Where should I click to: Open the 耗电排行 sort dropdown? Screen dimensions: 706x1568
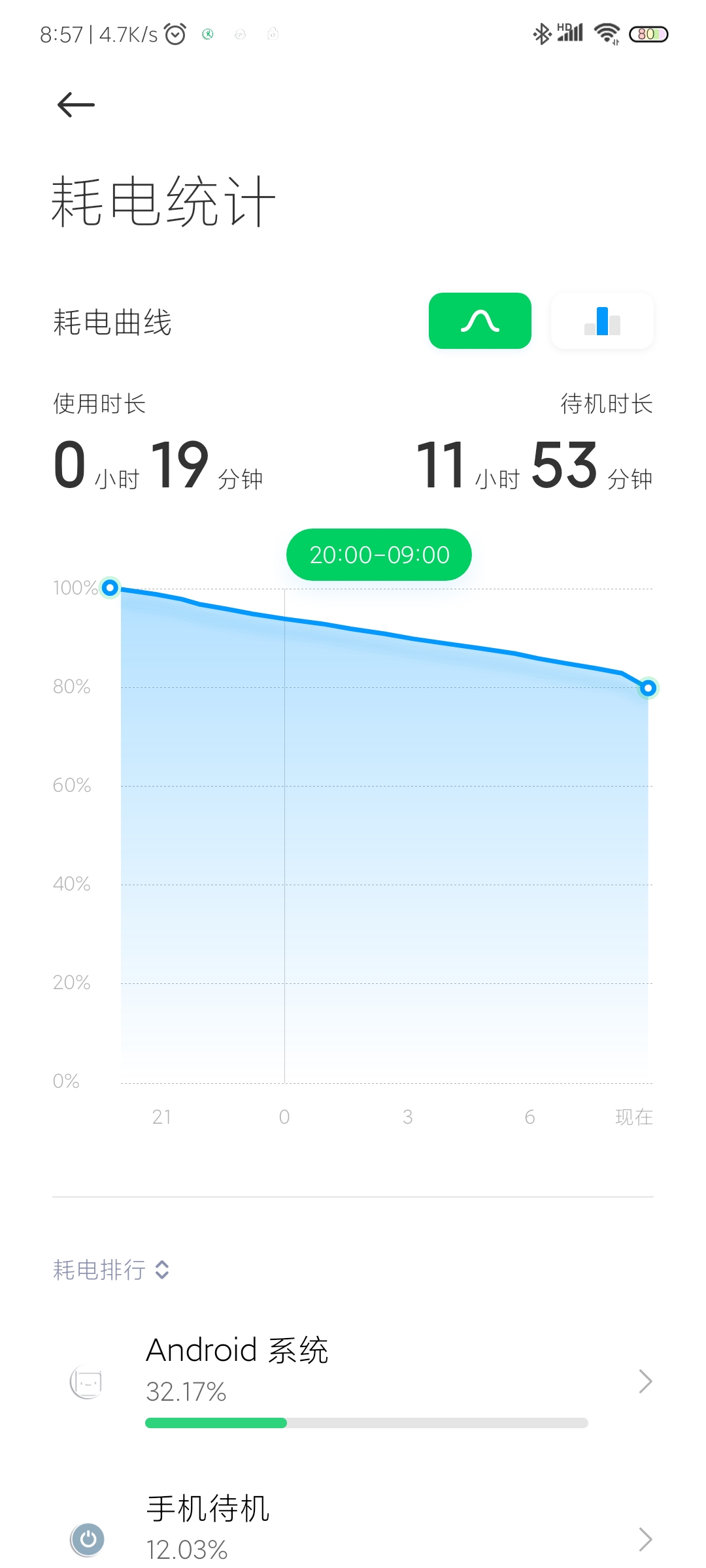click(112, 1269)
